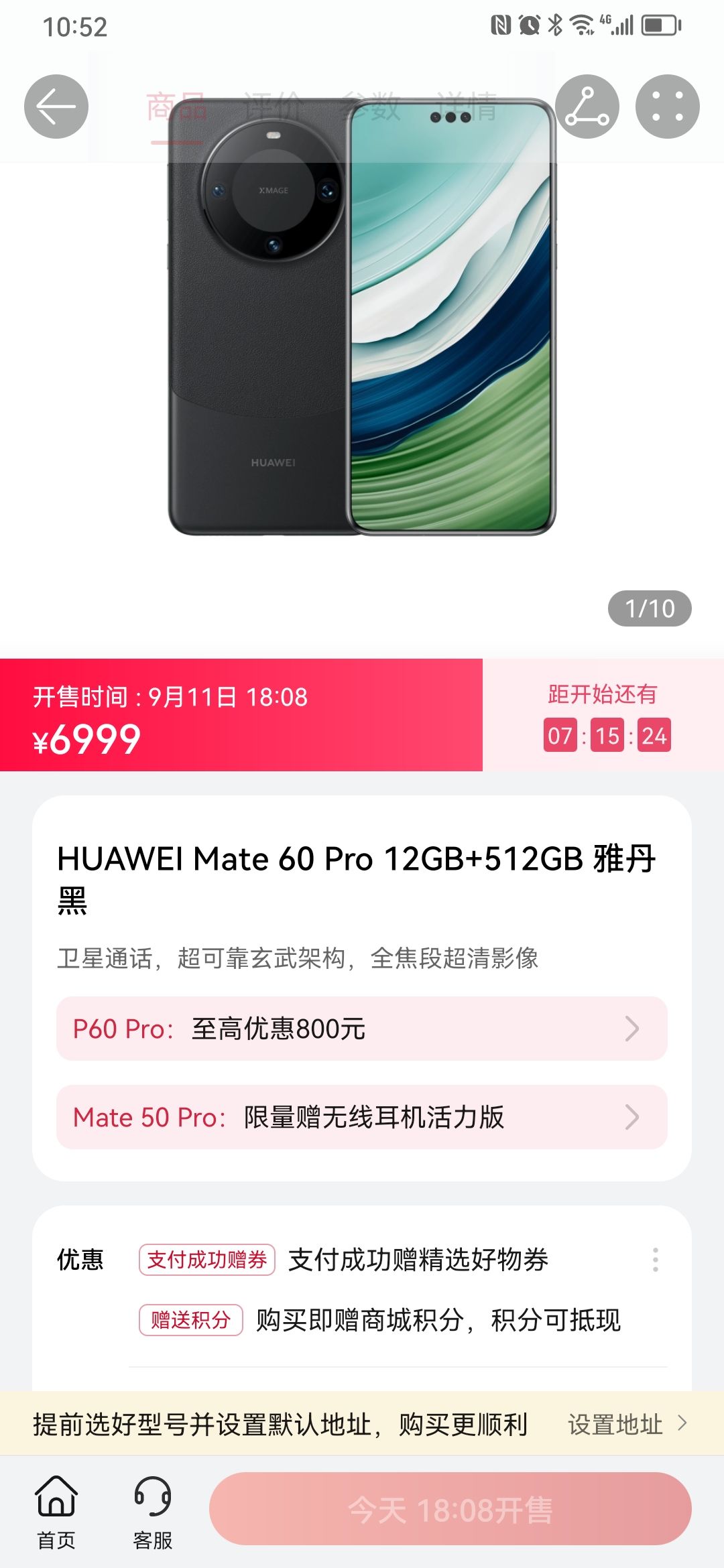Tap 设置地址 to set default address
This screenshot has width=724, height=1568.
(x=627, y=1424)
